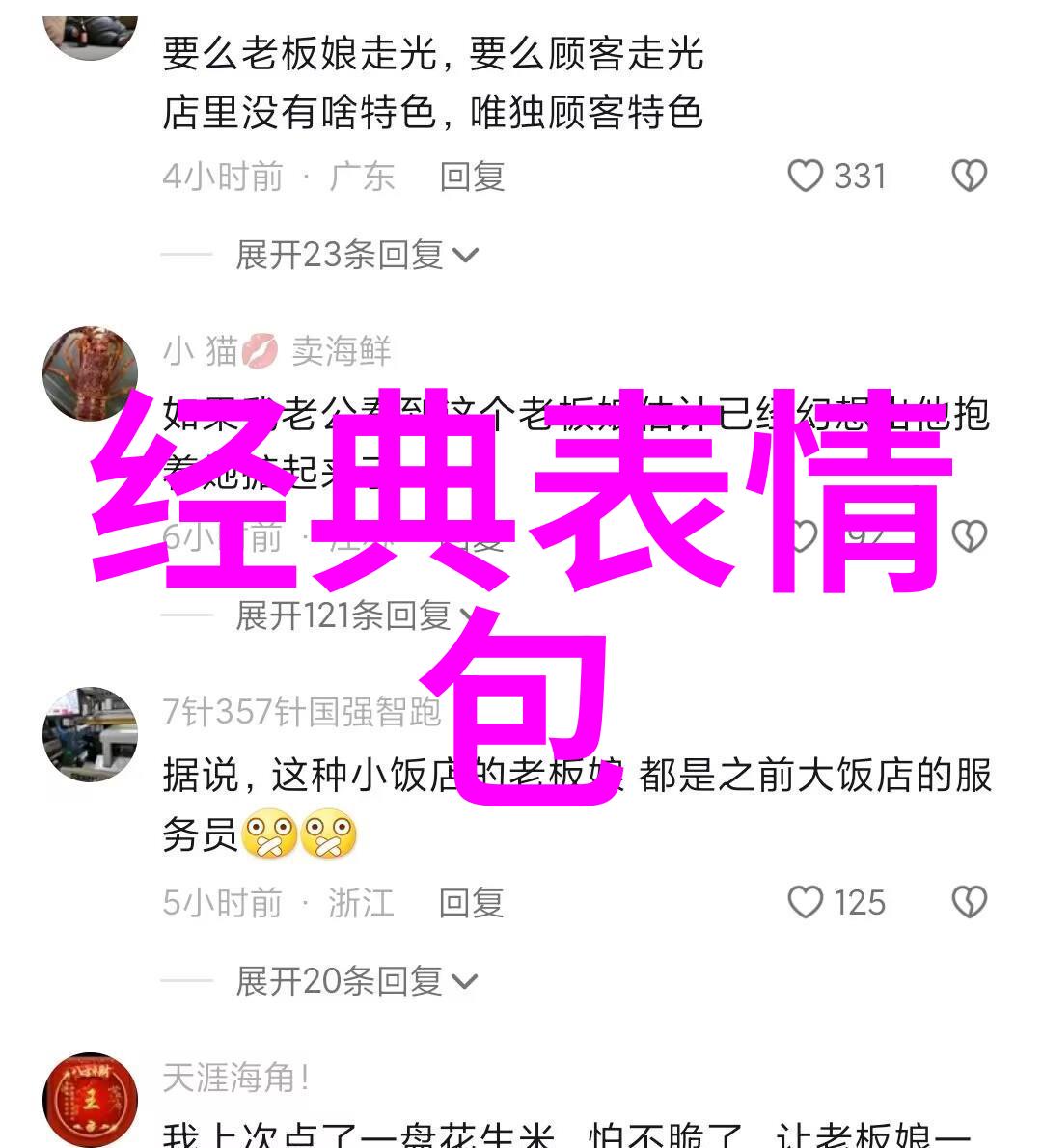Like the comment with 125 likes
1042x1148 pixels.
(806, 903)
